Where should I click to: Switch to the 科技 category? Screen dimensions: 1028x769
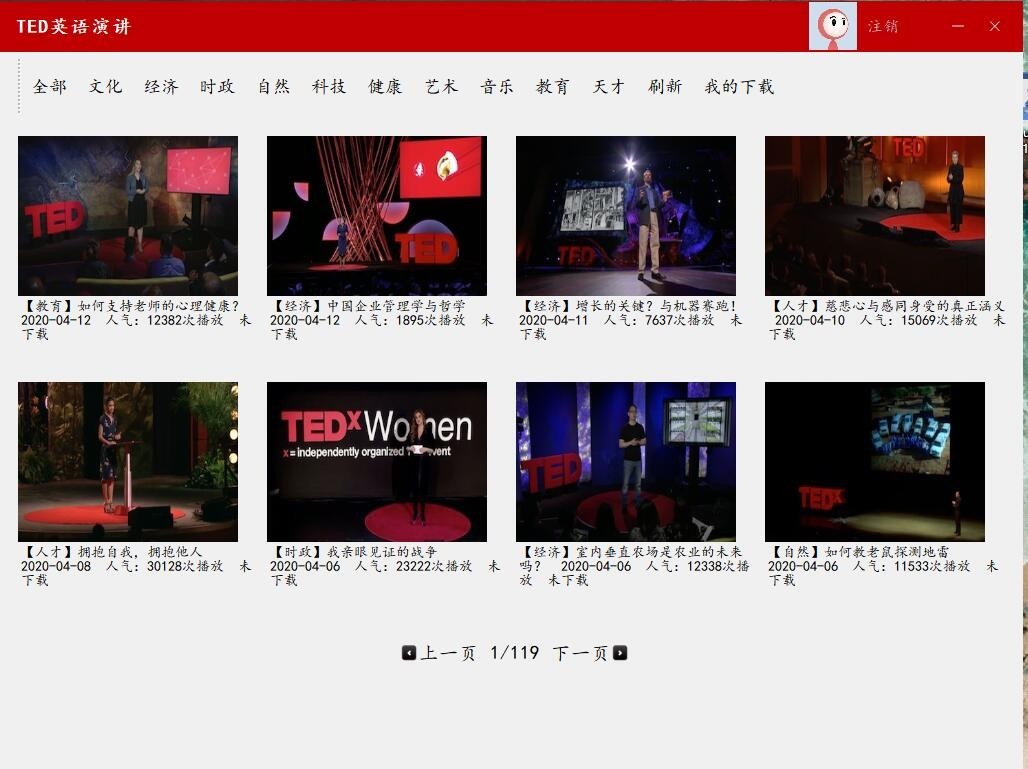coord(329,87)
